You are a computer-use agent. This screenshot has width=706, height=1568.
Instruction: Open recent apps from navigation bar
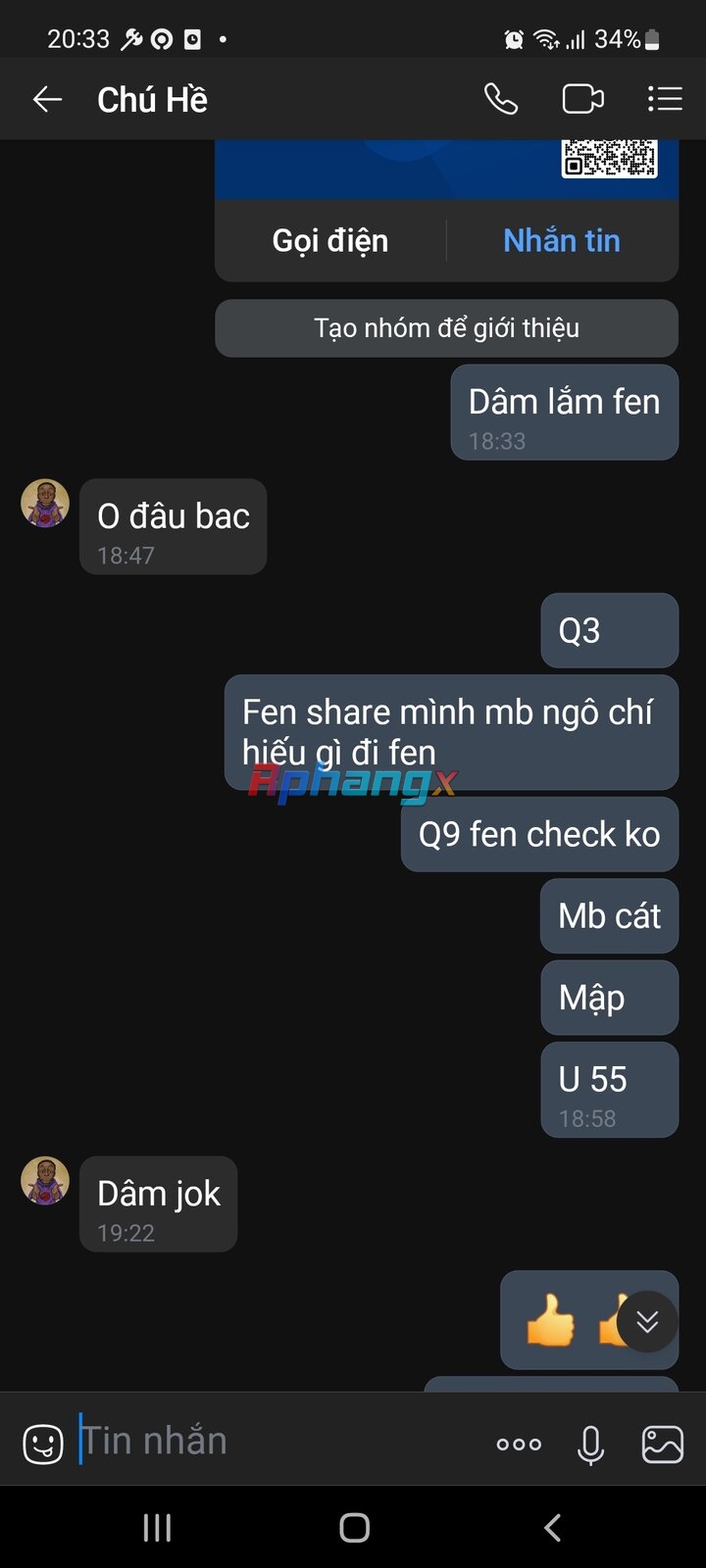(157, 1527)
